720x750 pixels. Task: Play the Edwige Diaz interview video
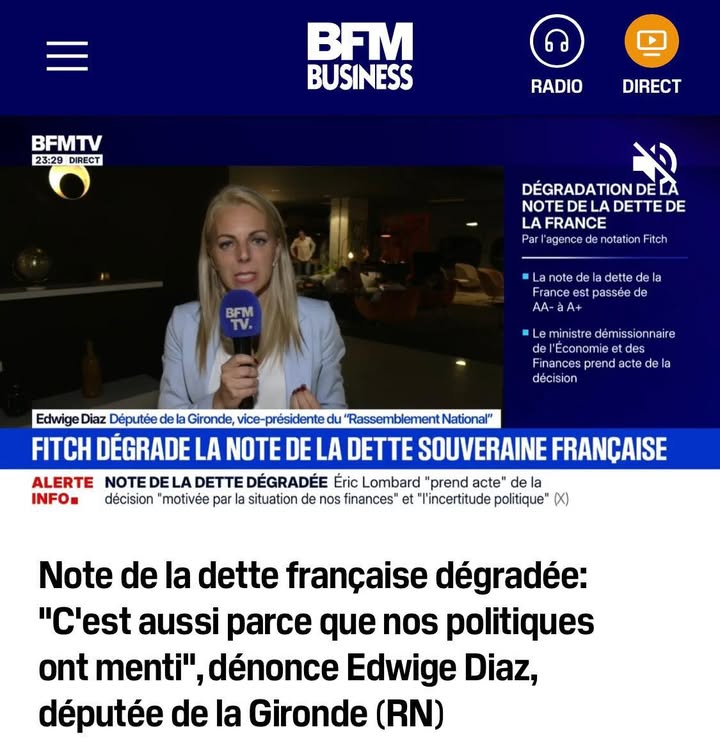coord(300,300)
